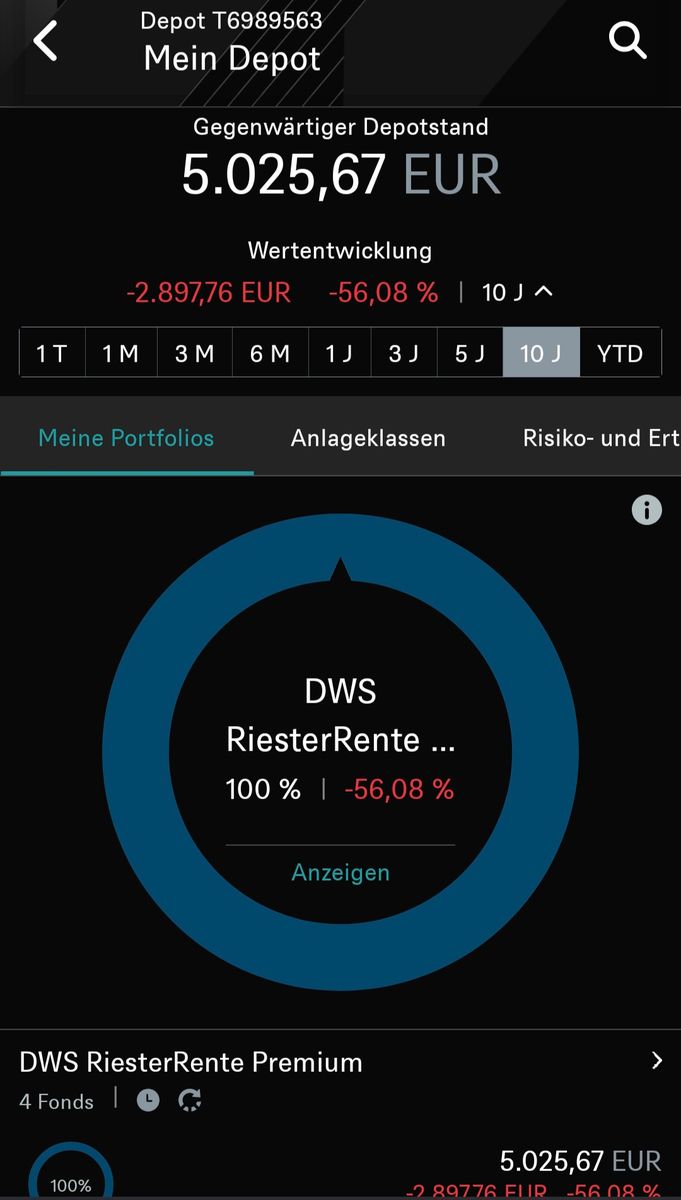Go back using the top arrow
Viewport: 681px width, 1200px height.
[x=46, y=42]
